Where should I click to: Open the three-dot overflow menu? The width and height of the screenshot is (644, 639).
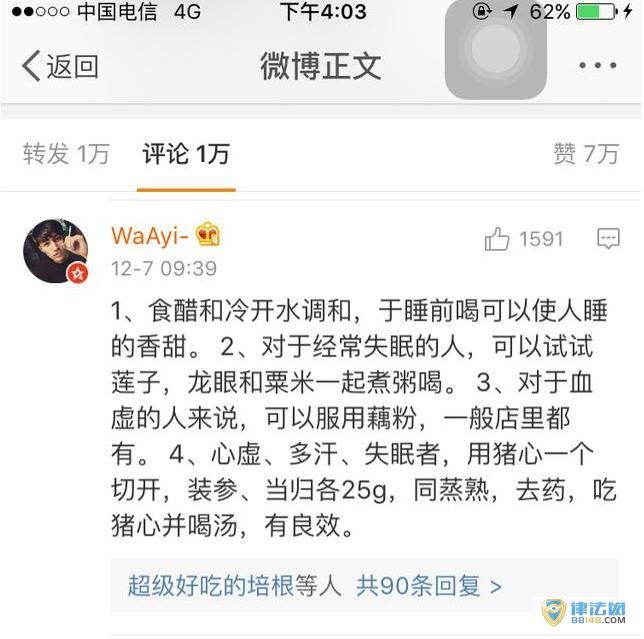tap(597, 67)
